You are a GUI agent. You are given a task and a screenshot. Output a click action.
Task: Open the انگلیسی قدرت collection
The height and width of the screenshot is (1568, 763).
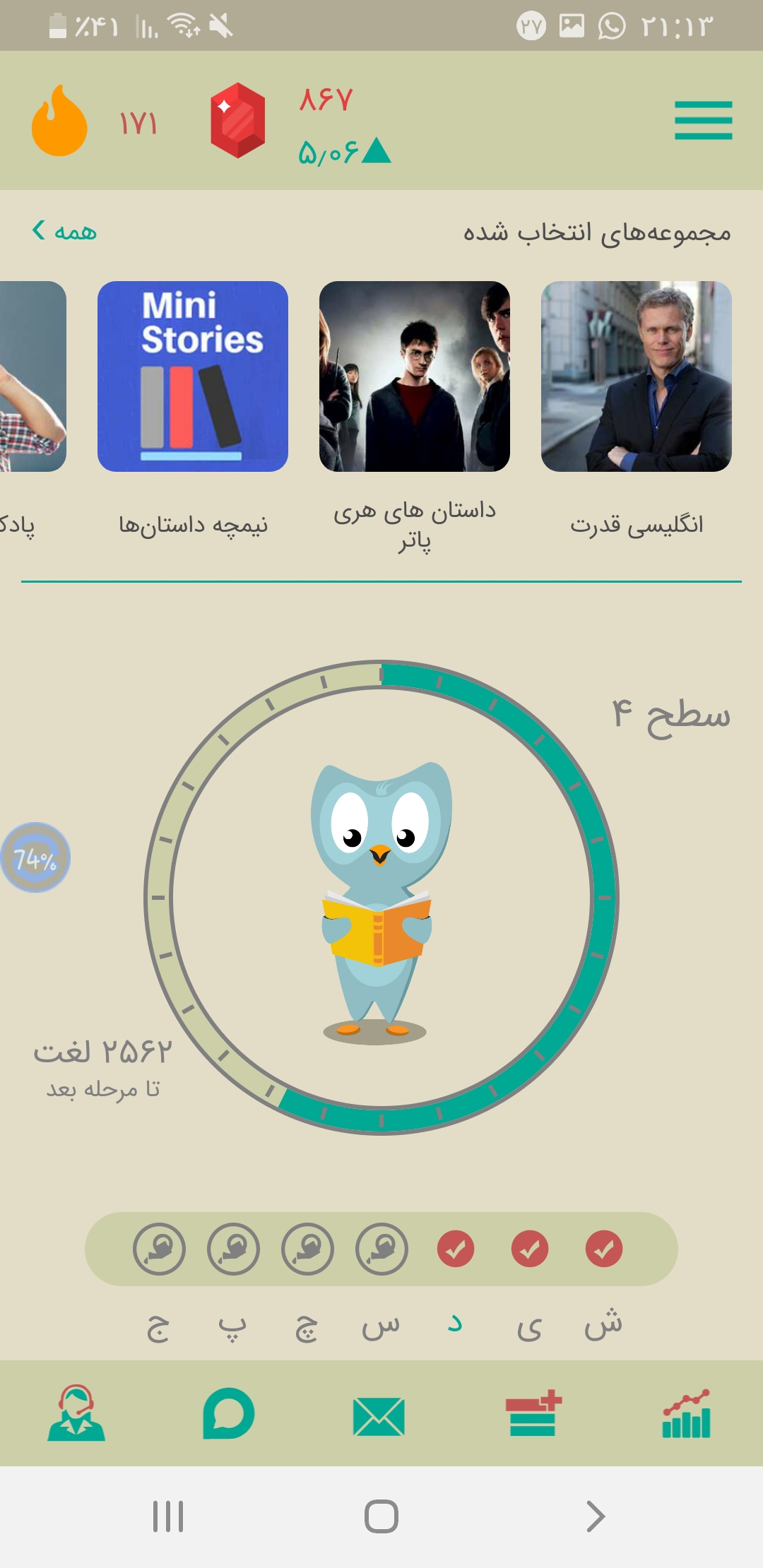point(637,376)
